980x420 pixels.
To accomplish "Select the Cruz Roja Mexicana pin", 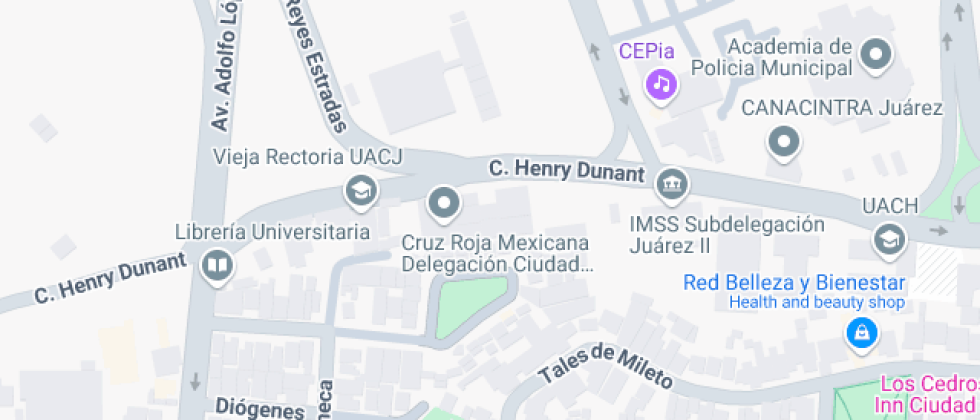I will (x=442, y=204).
